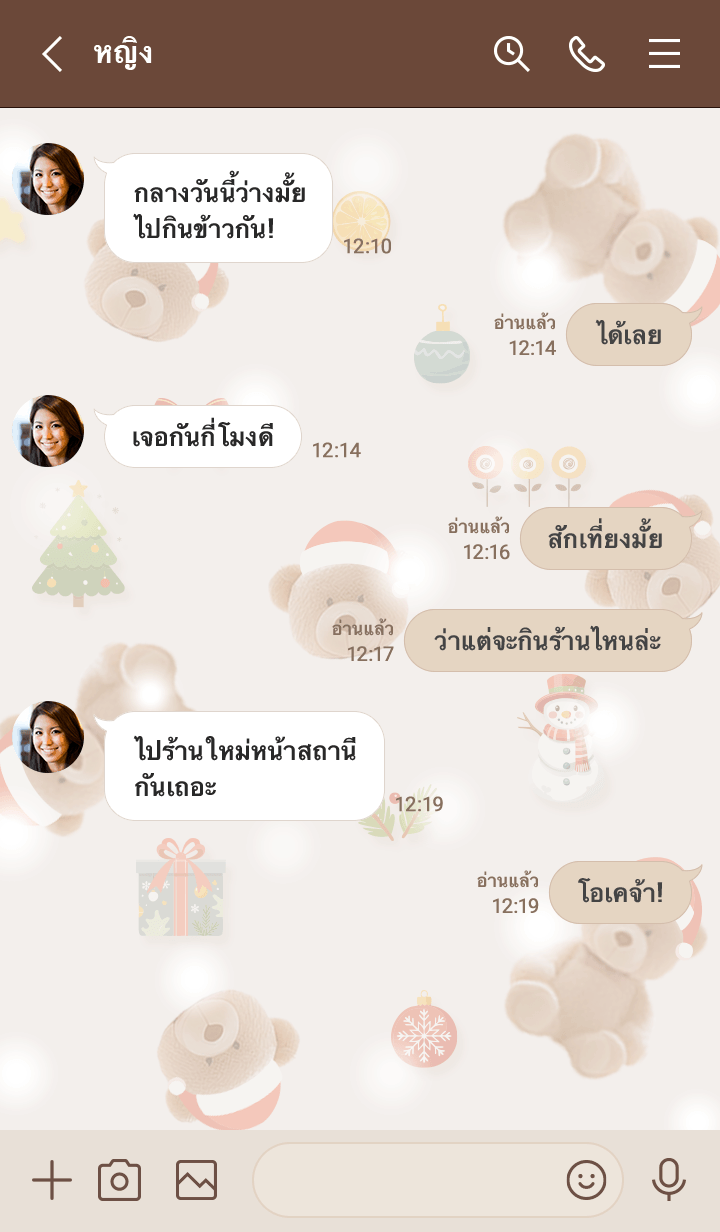Search the chat history
This screenshot has width=720, height=1232.
(511, 54)
